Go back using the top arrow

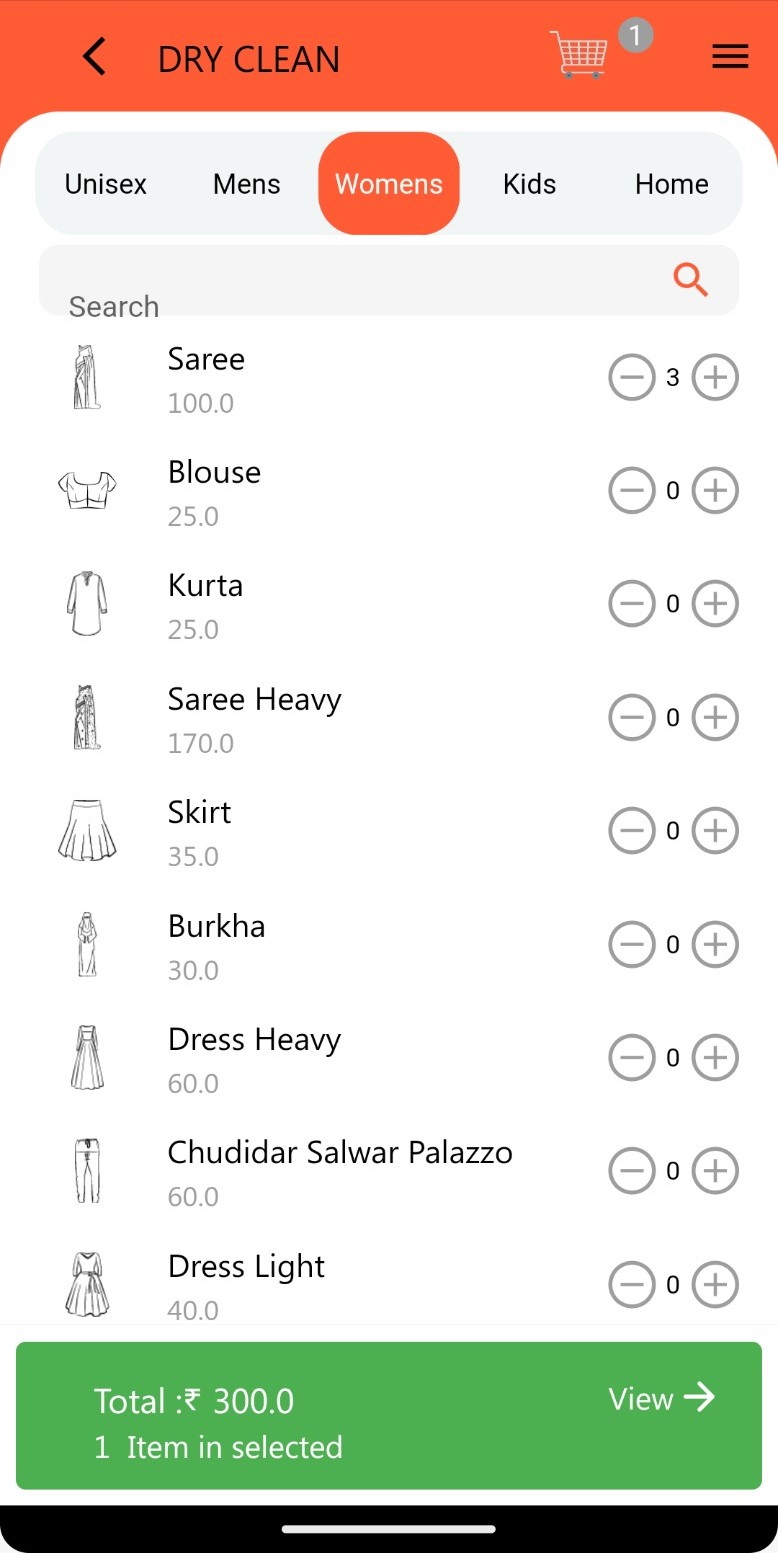94,57
